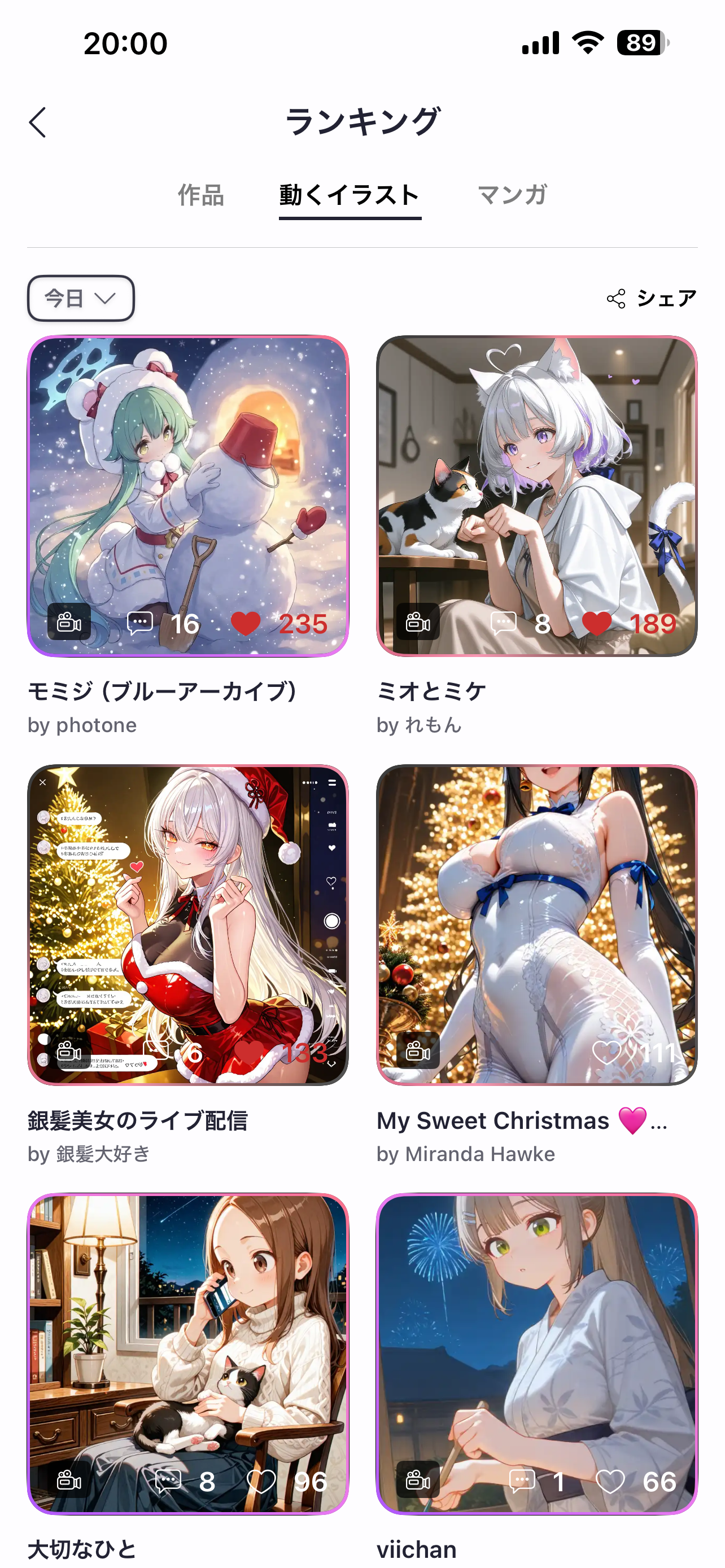Screen dimensions: 725x1568
Task: Open the viichan artwork
Action: (x=536, y=1339)
